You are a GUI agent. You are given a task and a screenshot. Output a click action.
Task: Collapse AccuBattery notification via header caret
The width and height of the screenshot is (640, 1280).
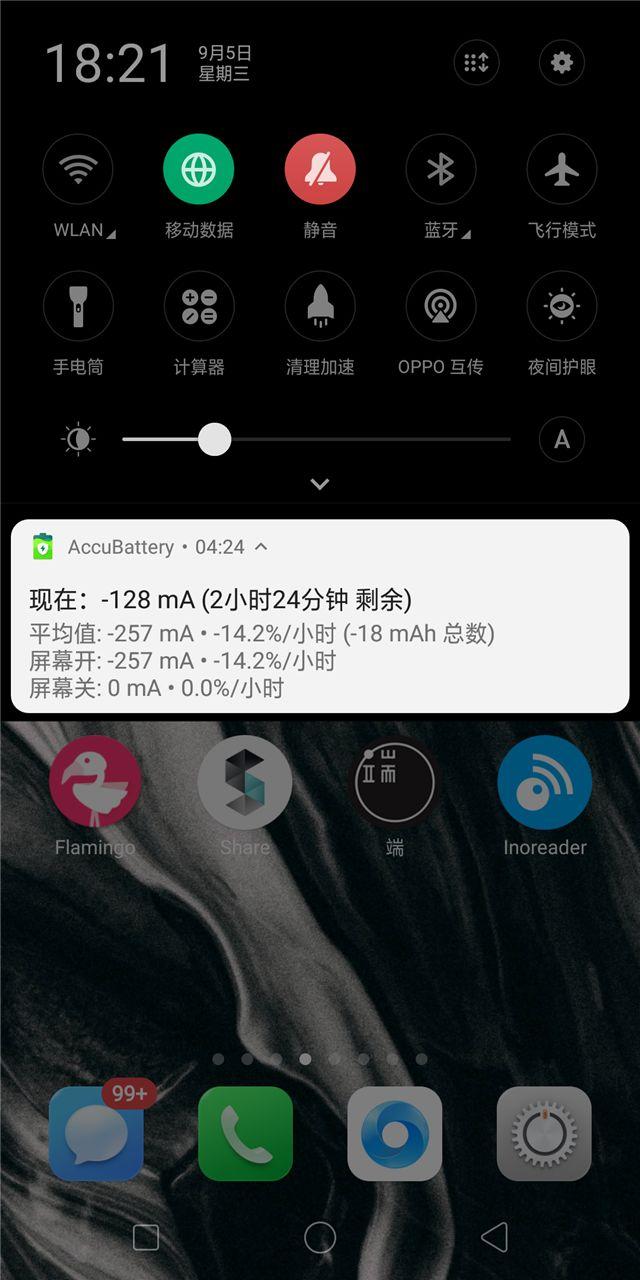coord(262,547)
